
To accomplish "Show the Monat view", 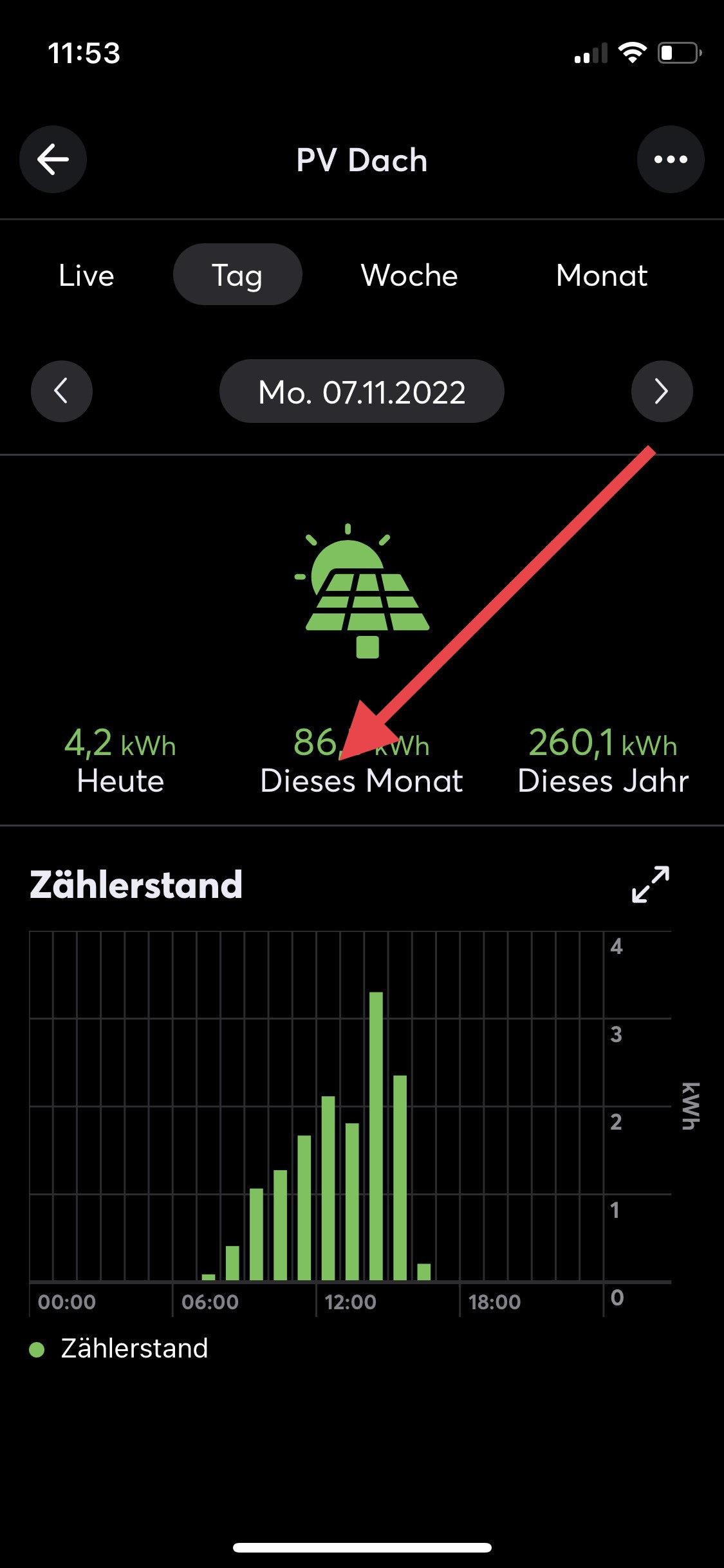I will (x=601, y=275).
